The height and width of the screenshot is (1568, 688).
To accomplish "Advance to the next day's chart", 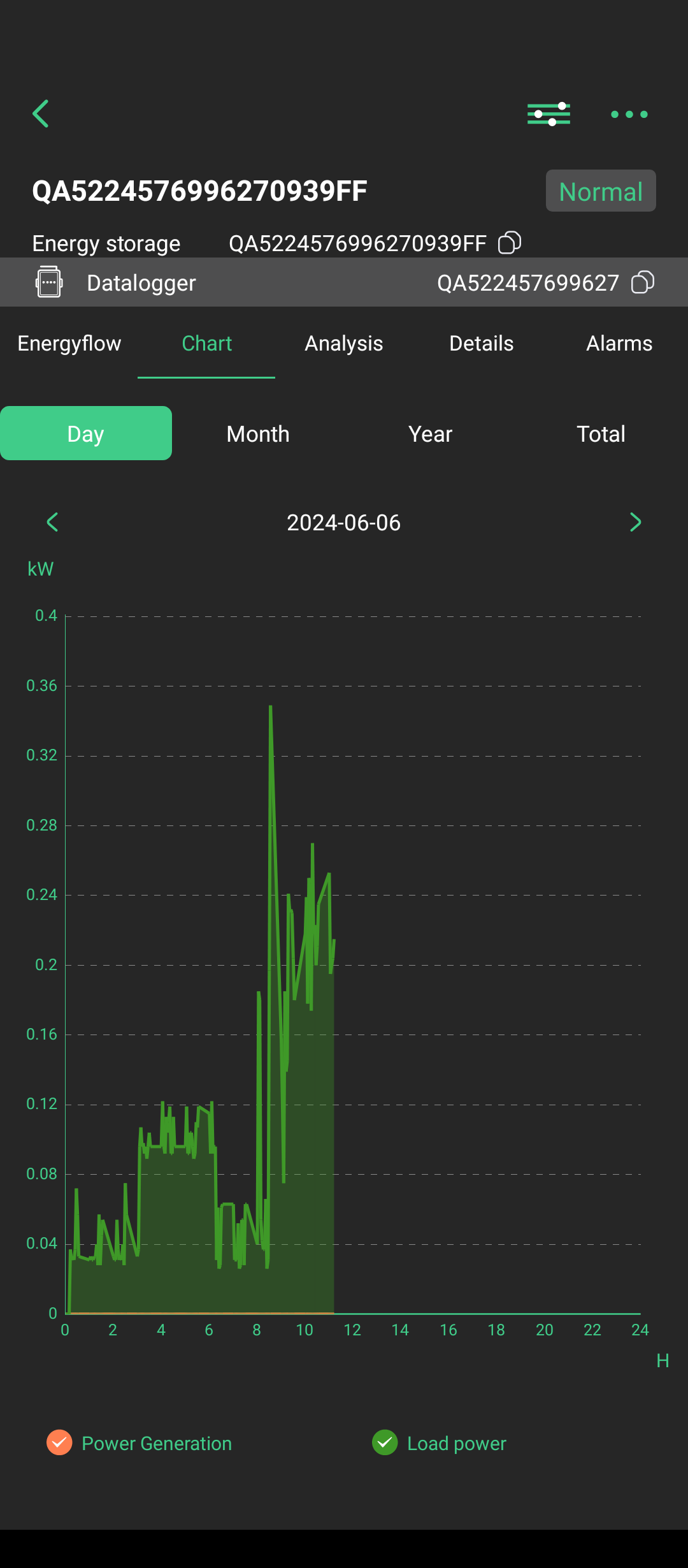I will [x=635, y=522].
